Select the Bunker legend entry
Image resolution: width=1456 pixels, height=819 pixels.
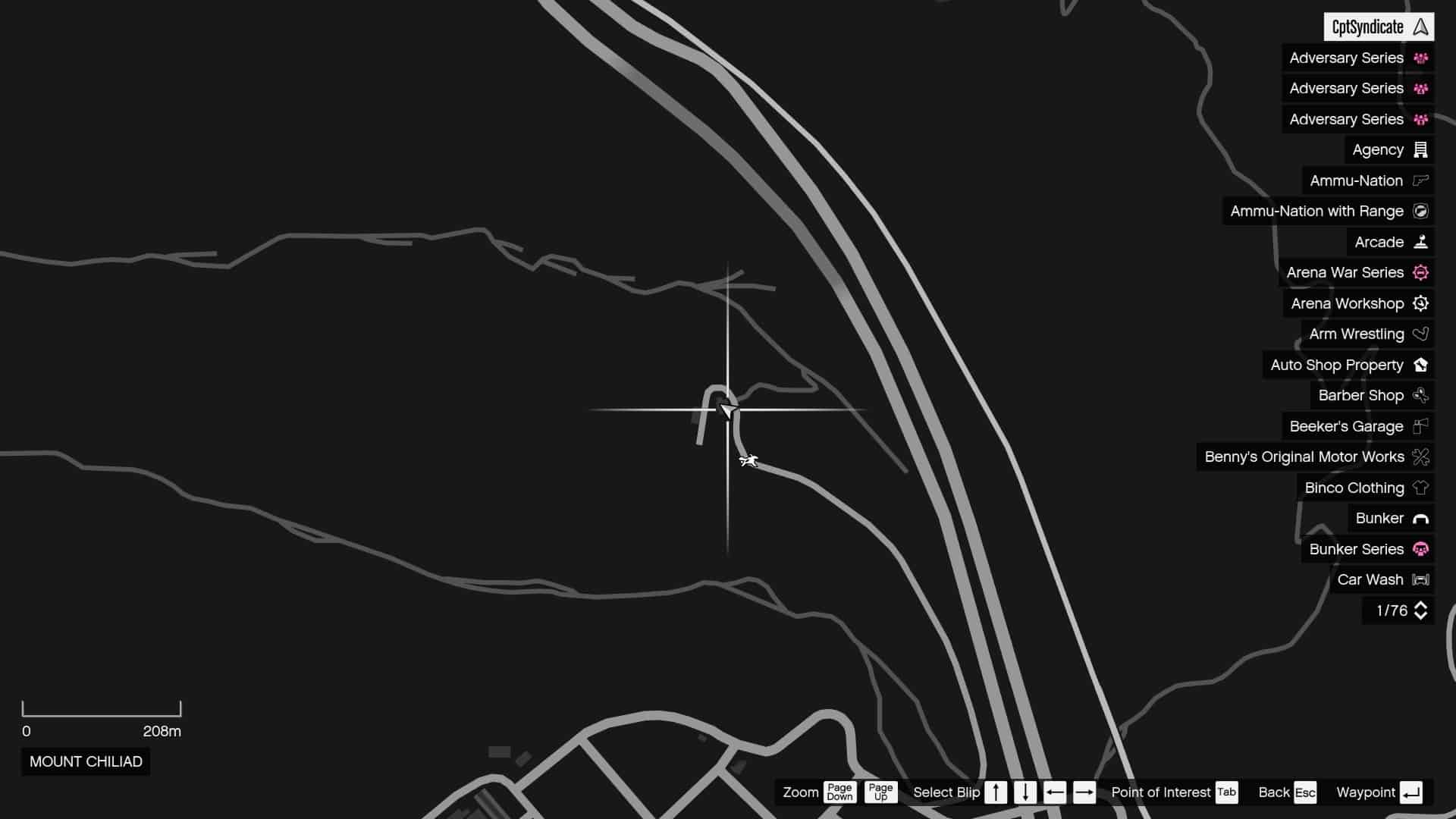(x=1390, y=519)
